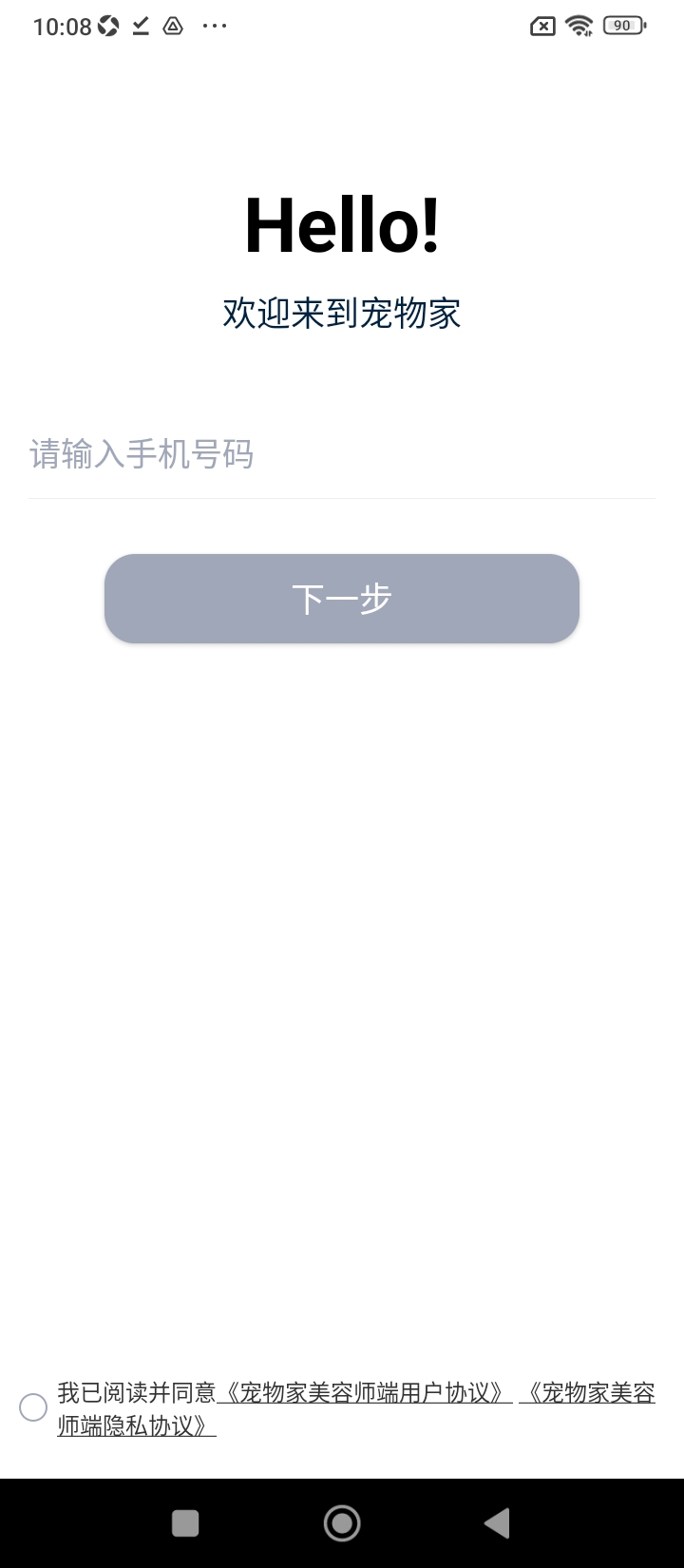The image size is (684, 1568).
Task: Open the 宠物家美容师端用户协议 link
Action: pyautogui.click(x=365, y=1393)
